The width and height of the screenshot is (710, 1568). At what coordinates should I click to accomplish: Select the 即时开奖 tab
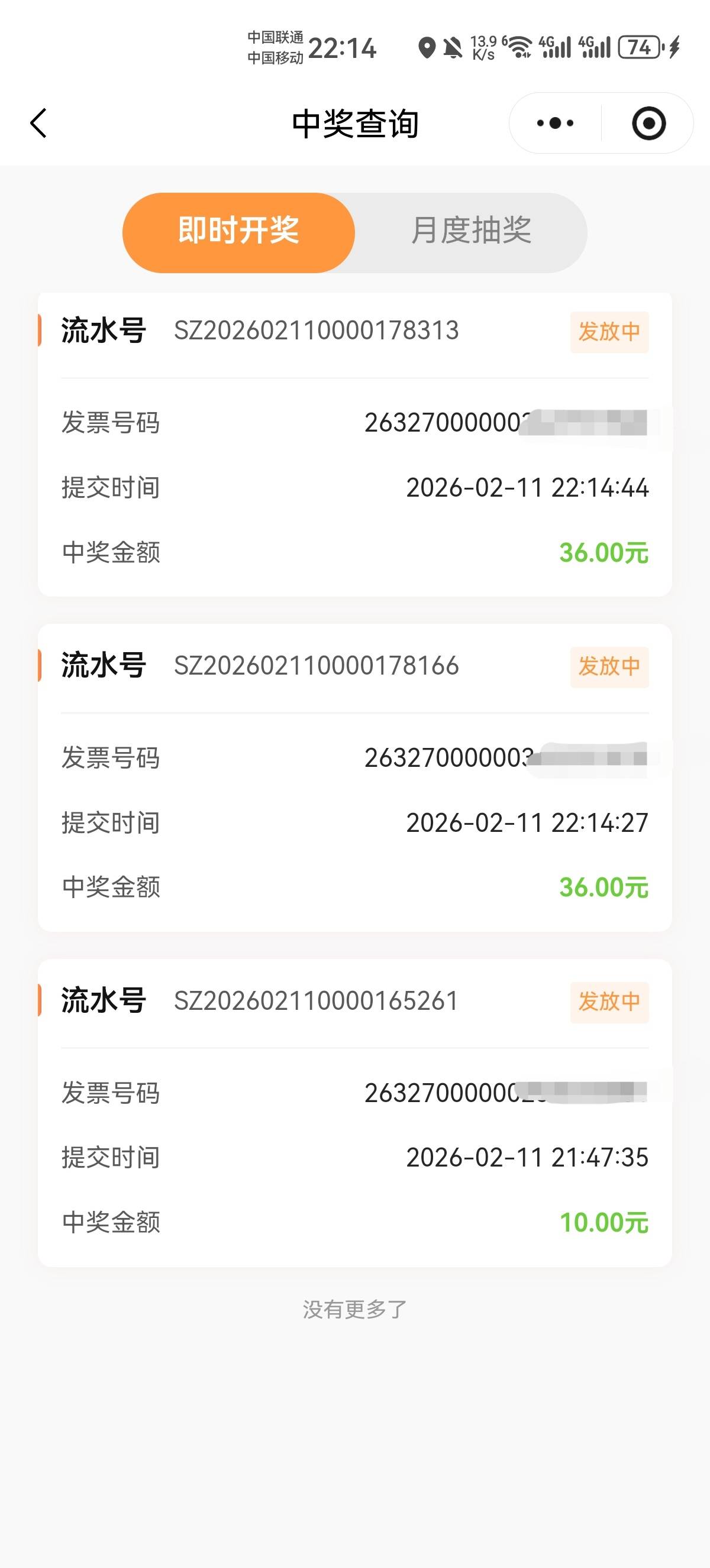pos(238,232)
